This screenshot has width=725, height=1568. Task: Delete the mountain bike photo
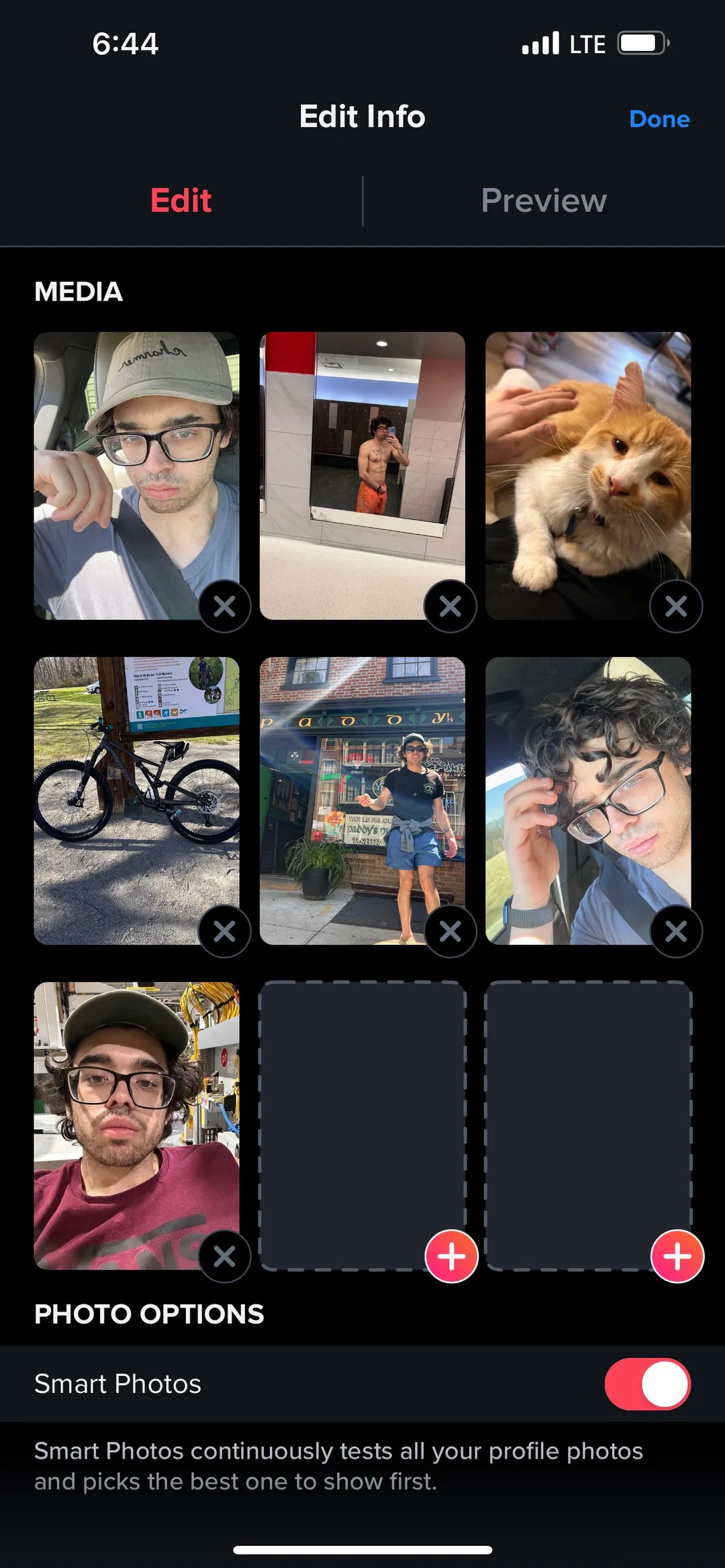tap(224, 931)
